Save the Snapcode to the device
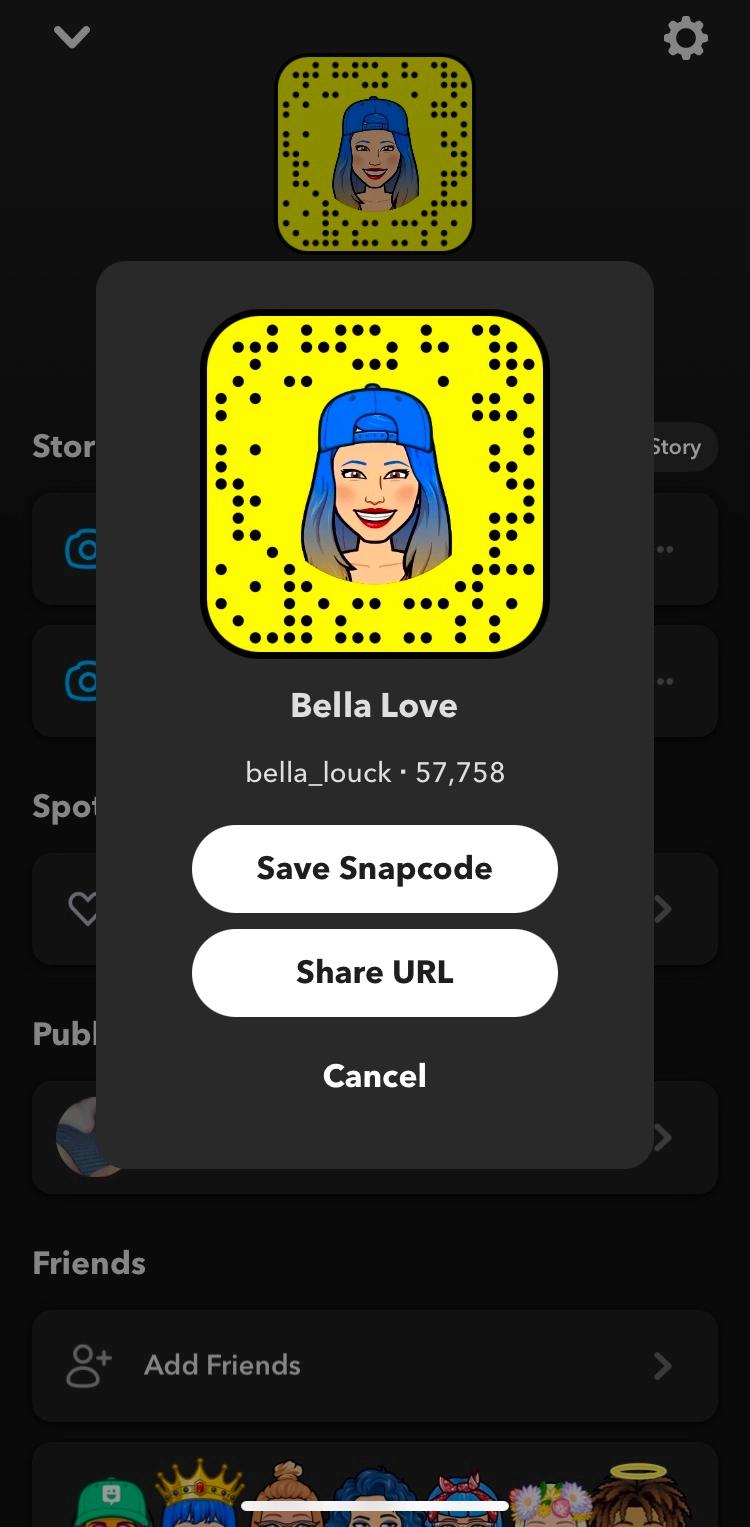750x1527 pixels. [x=374, y=868]
